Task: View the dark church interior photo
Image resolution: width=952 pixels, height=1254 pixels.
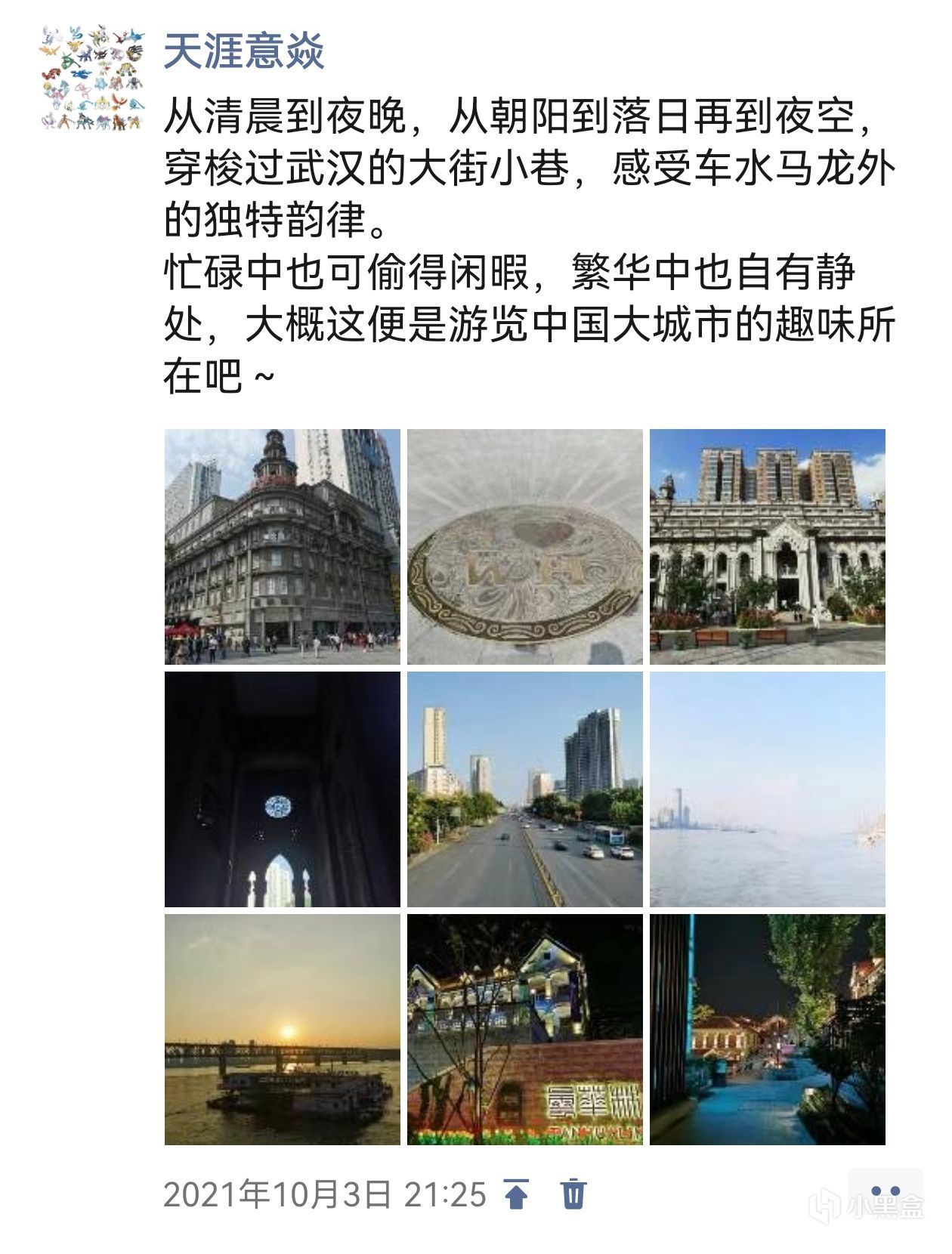Action: coord(283,789)
